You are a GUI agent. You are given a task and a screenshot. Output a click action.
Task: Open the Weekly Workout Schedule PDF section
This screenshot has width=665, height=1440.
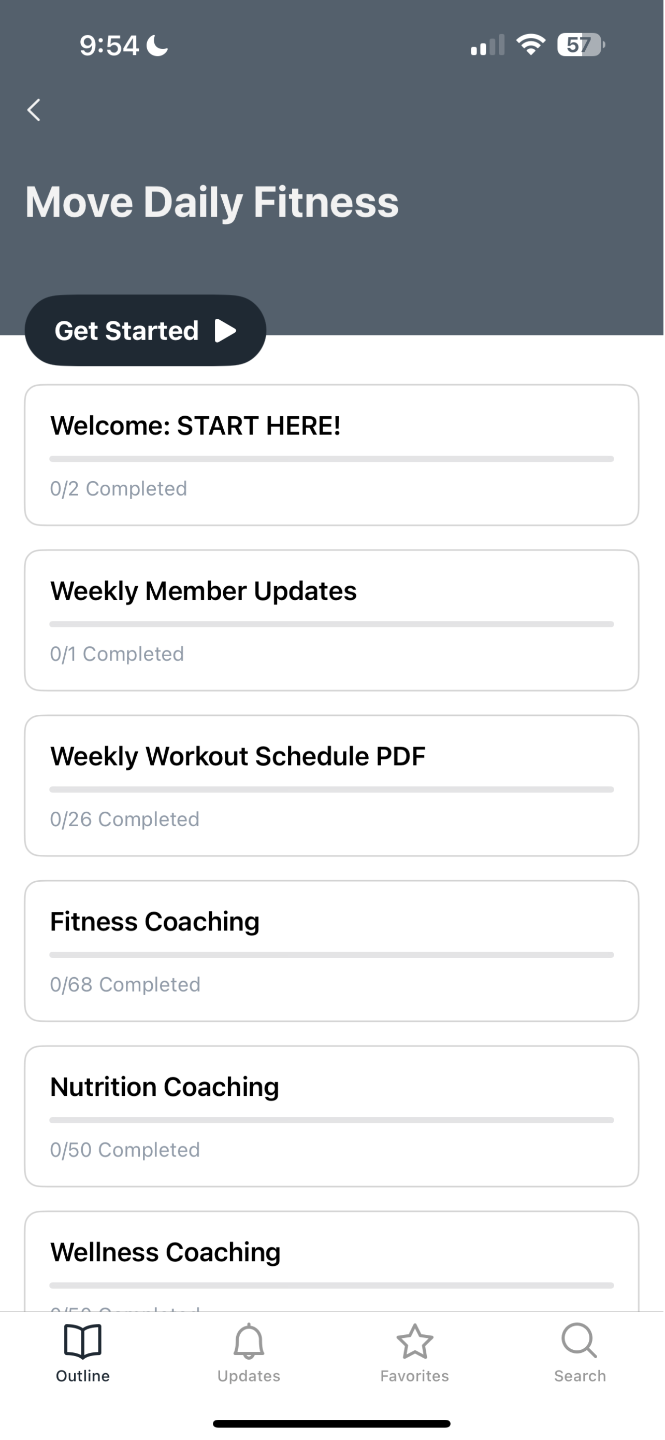(331, 785)
